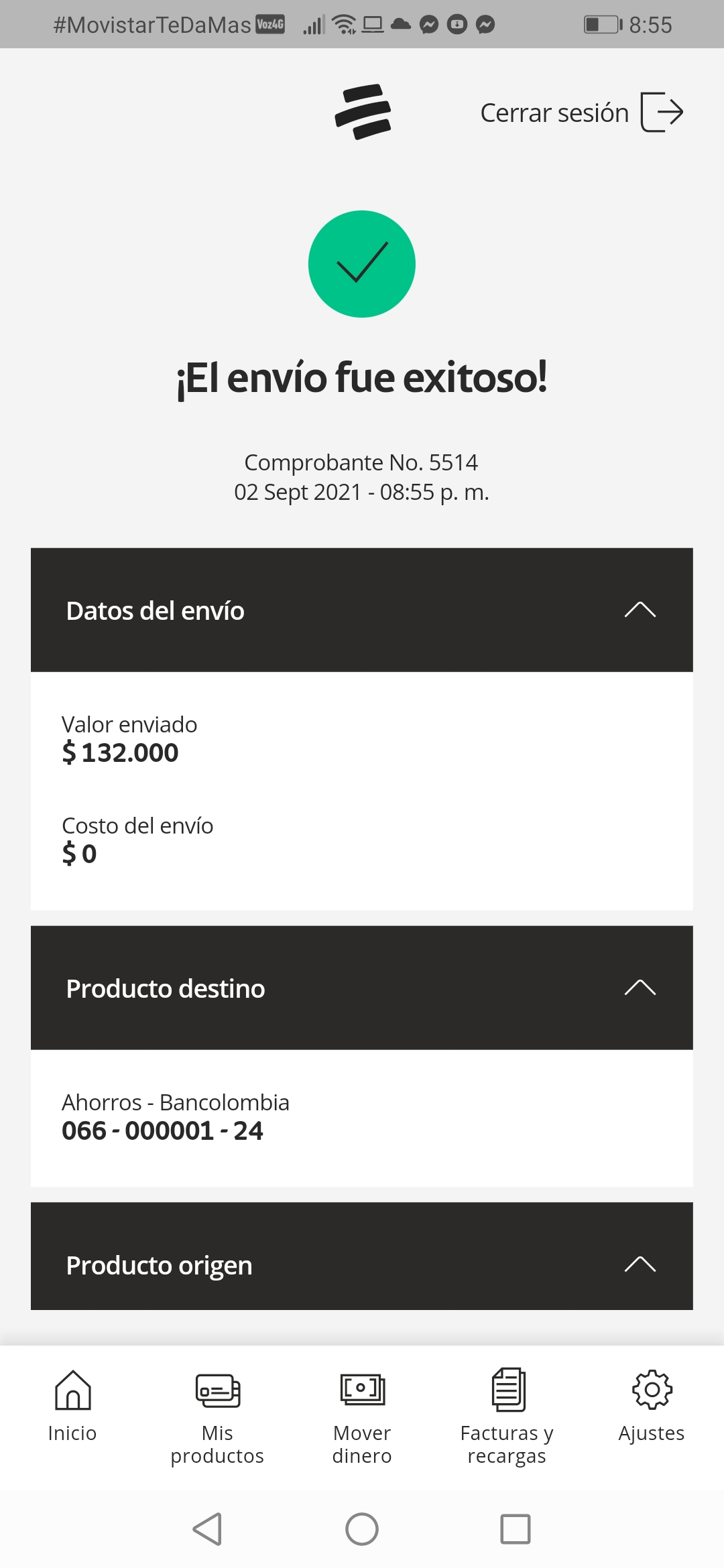
Task: Tap the system home button
Action: [x=362, y=1529]
